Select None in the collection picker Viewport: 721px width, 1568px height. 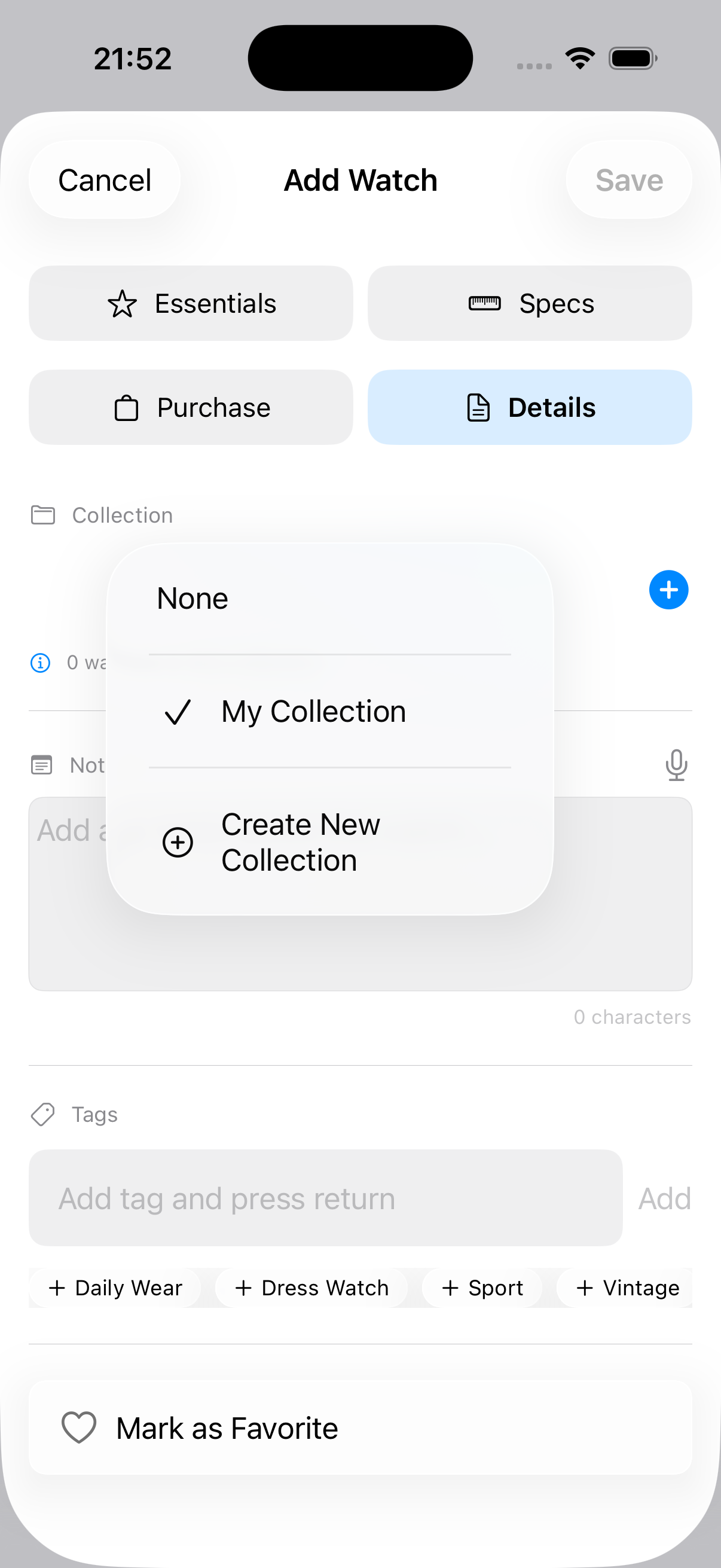(x=193, y=598)
